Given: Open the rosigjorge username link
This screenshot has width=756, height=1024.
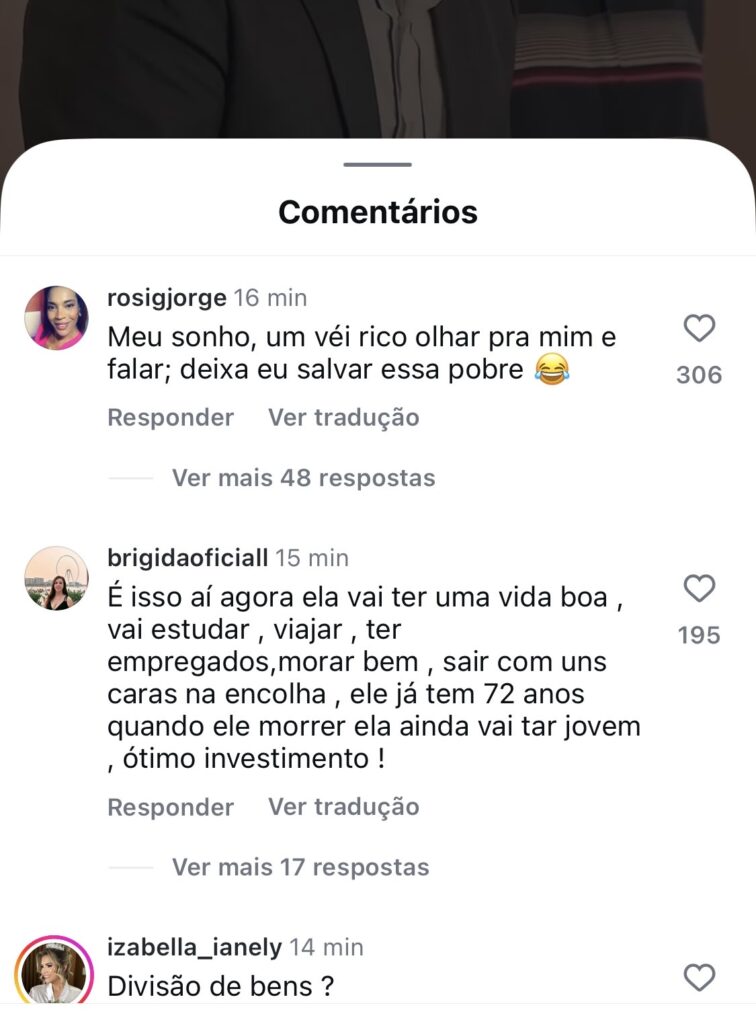Looking at the screenshot, I should point(166,298).
